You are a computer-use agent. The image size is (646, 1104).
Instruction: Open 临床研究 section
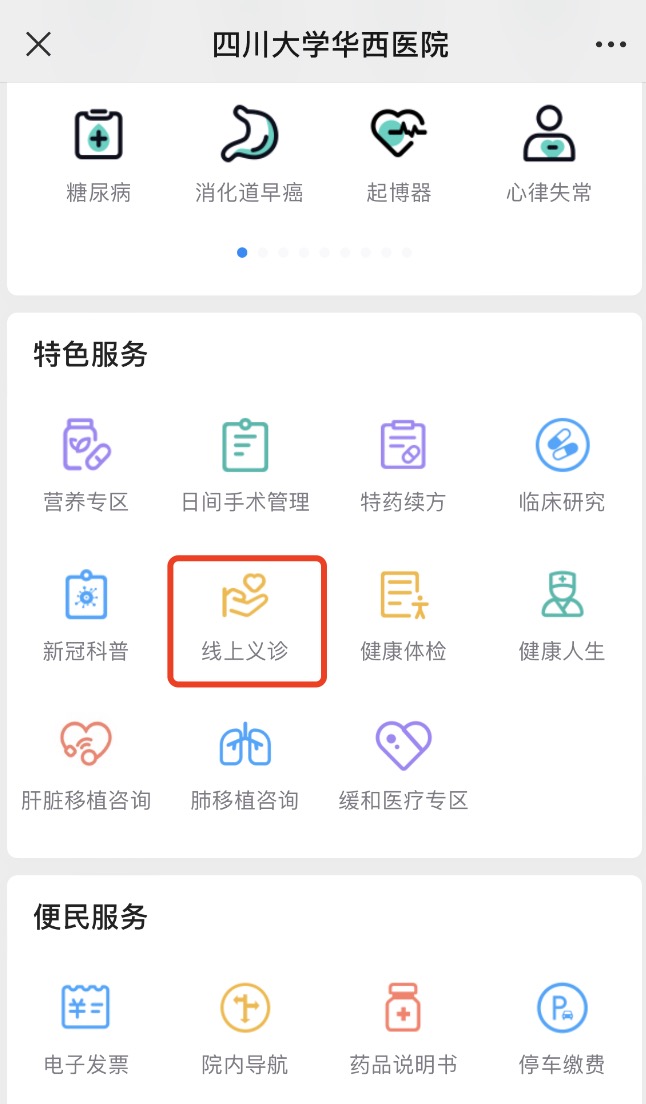point(562,465)
